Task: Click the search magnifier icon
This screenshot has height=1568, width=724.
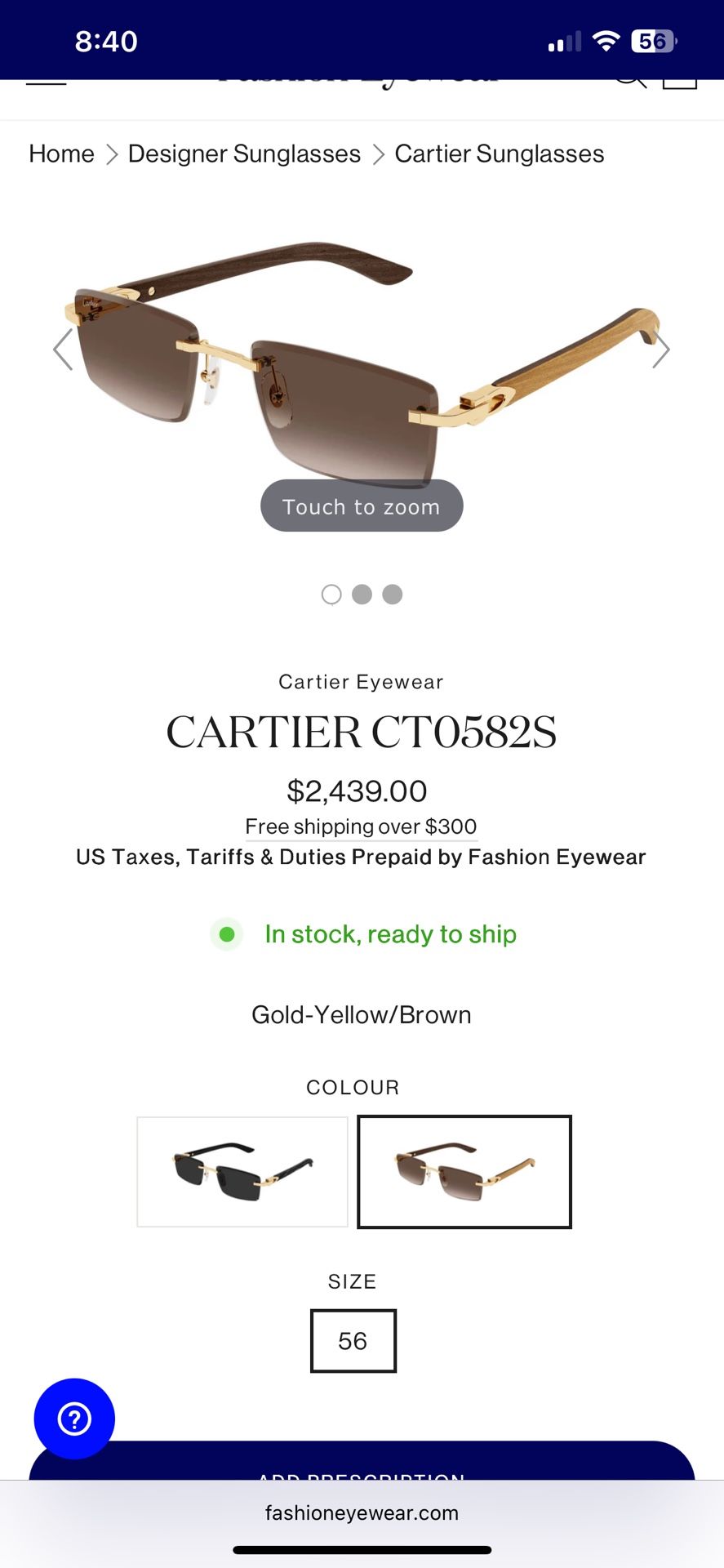Action: pos(629,80)
